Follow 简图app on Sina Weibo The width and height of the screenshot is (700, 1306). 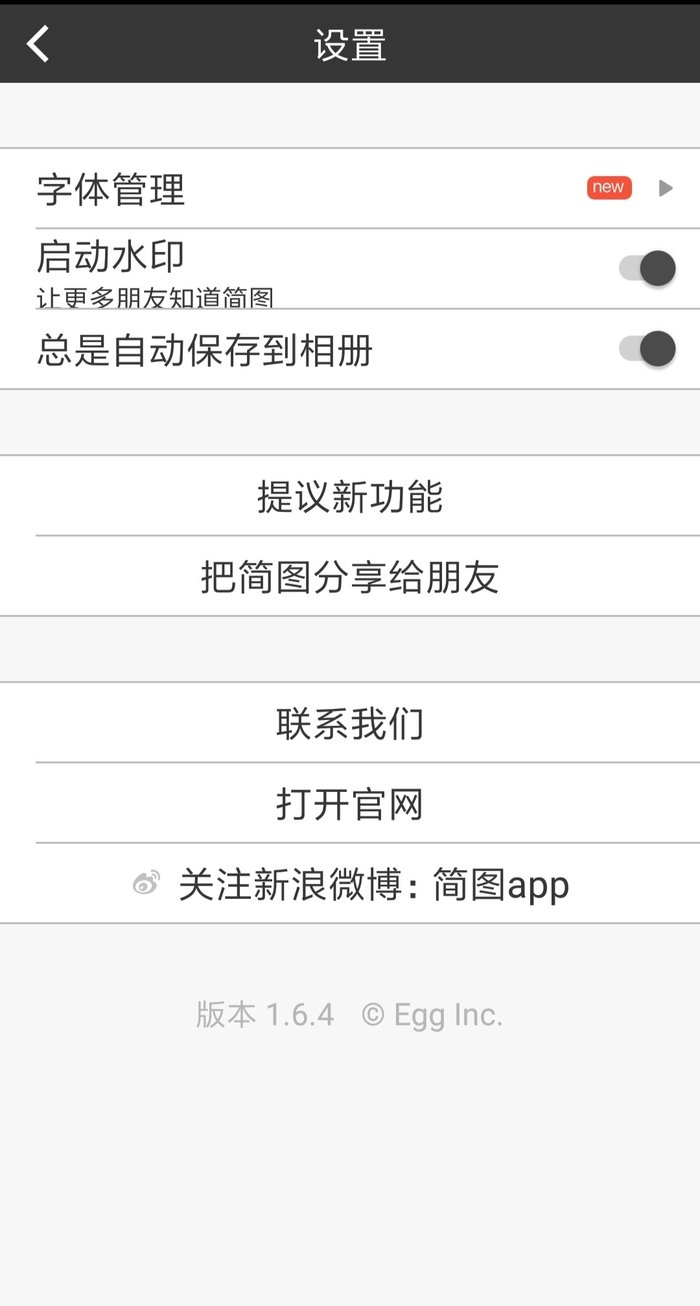pos(350,884)
